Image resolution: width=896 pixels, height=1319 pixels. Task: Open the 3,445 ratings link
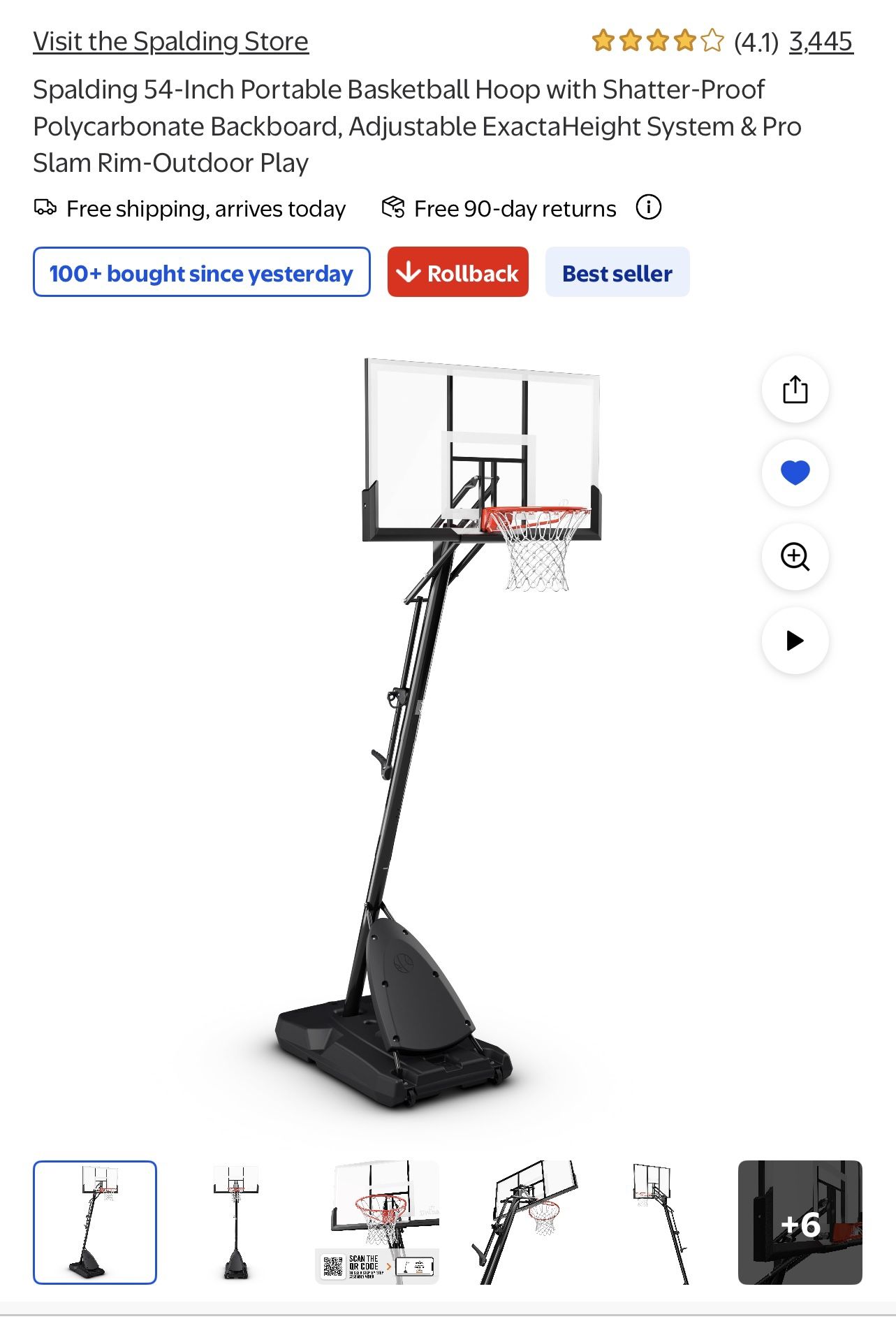(x=821, y=42)
